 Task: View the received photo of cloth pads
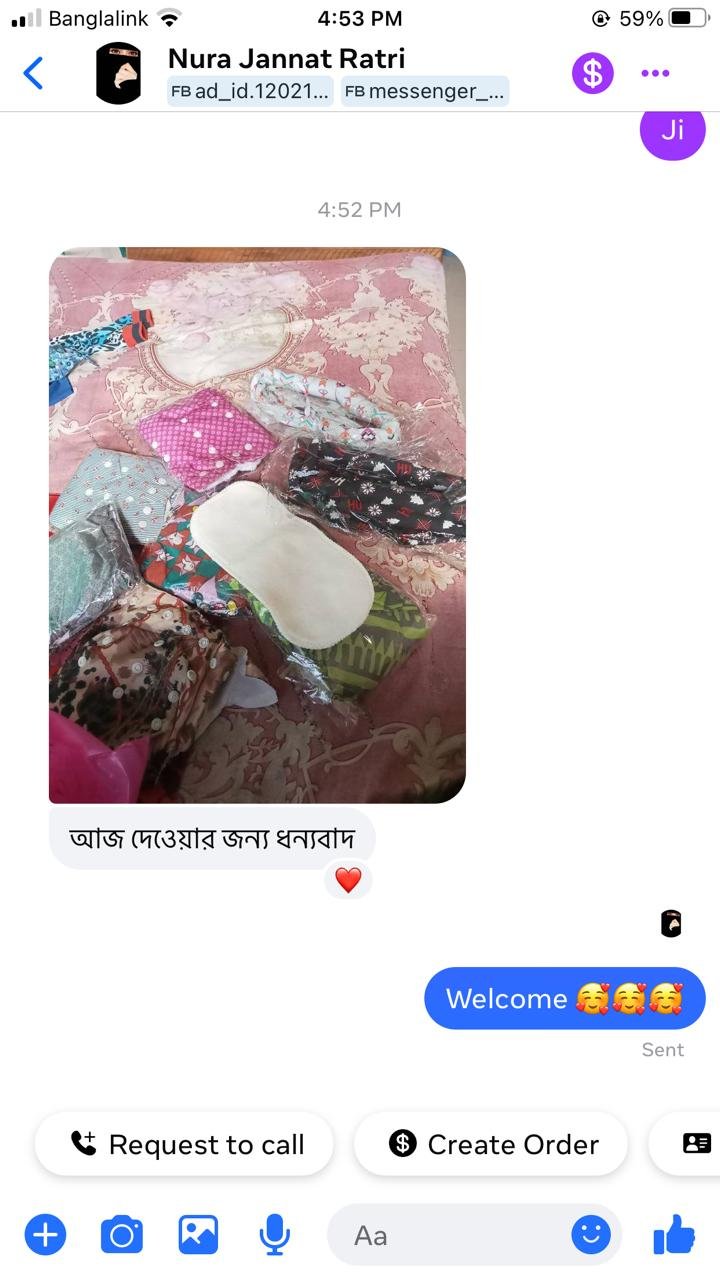[x=257, y=525]
